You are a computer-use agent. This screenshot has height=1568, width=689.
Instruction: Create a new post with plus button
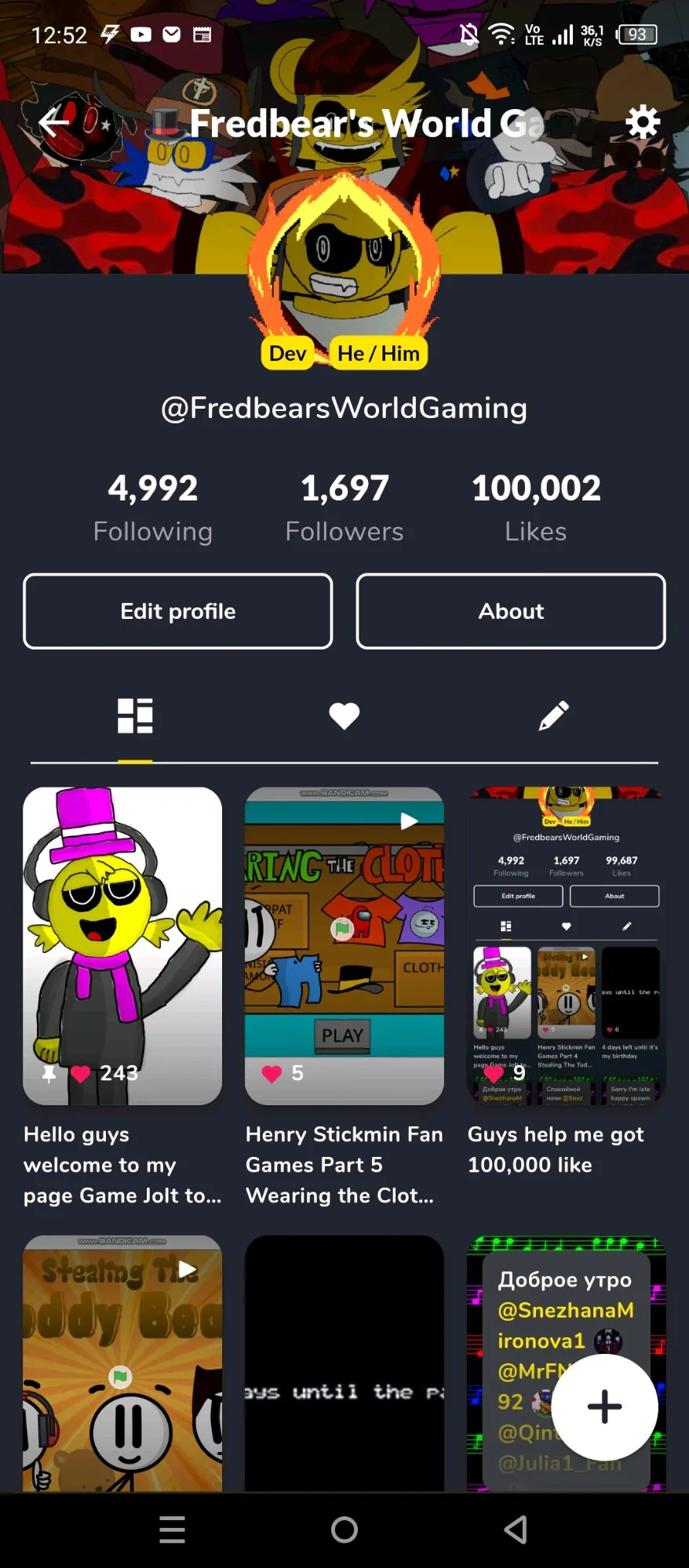[x=604, y=1406]
